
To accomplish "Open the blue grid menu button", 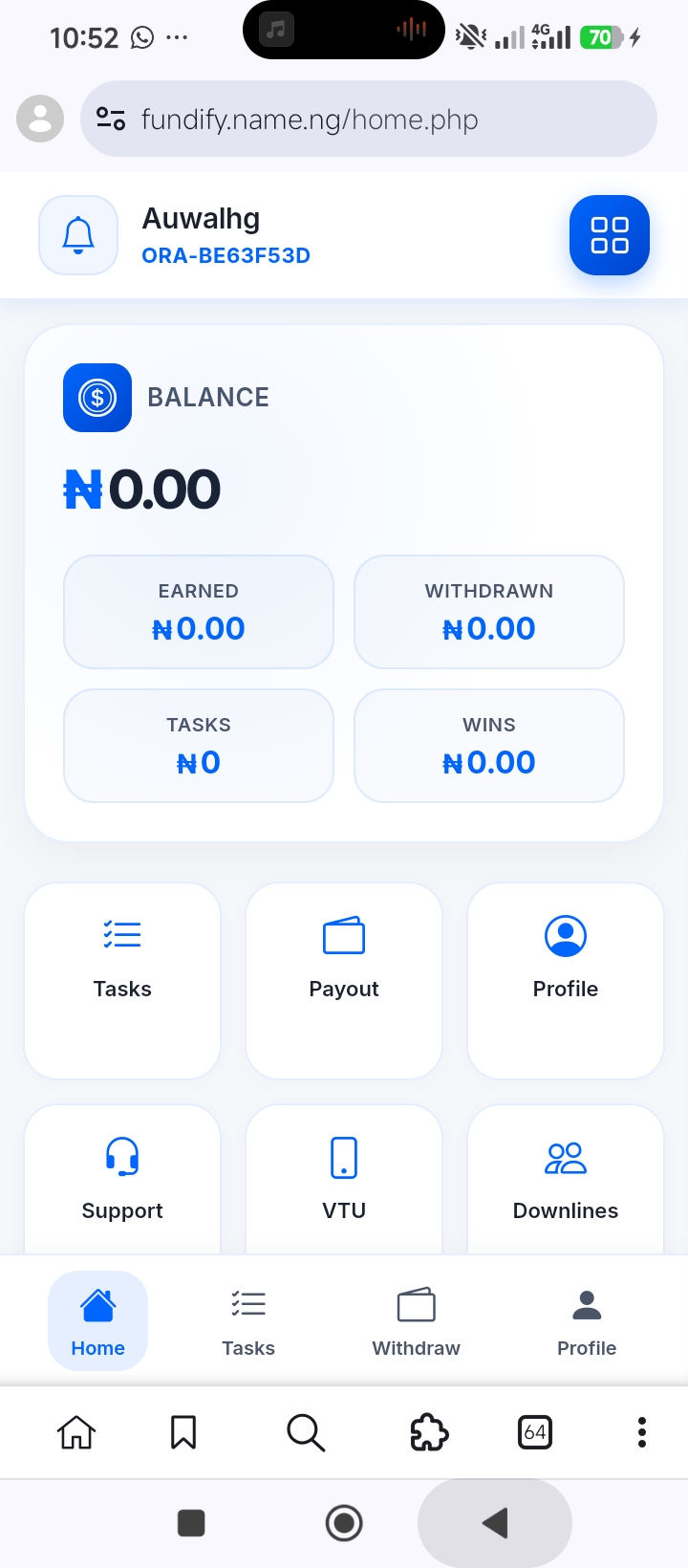I will tap(609, 235).
